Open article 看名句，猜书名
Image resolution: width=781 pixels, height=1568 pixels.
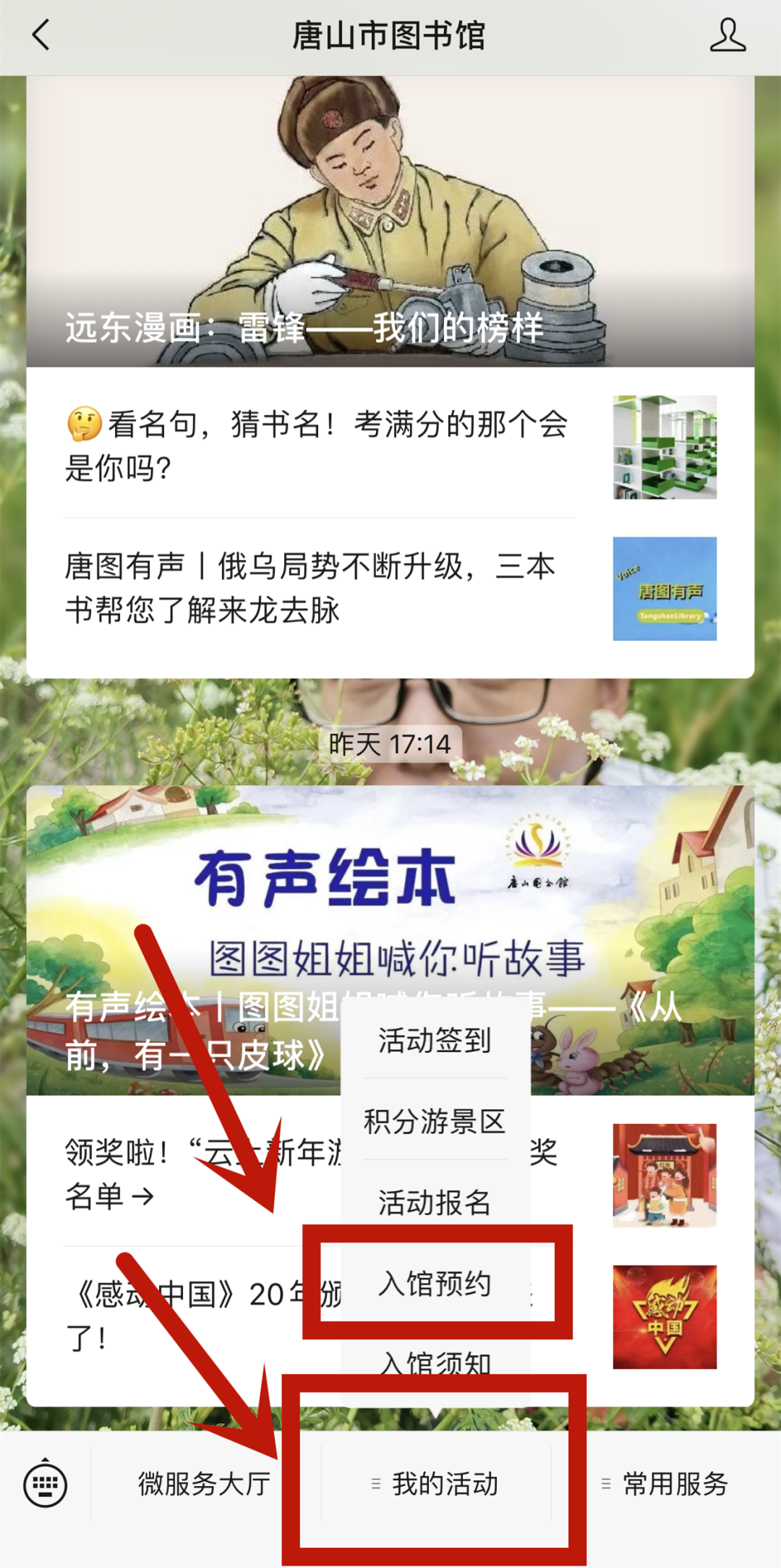(x=318, y=445)
